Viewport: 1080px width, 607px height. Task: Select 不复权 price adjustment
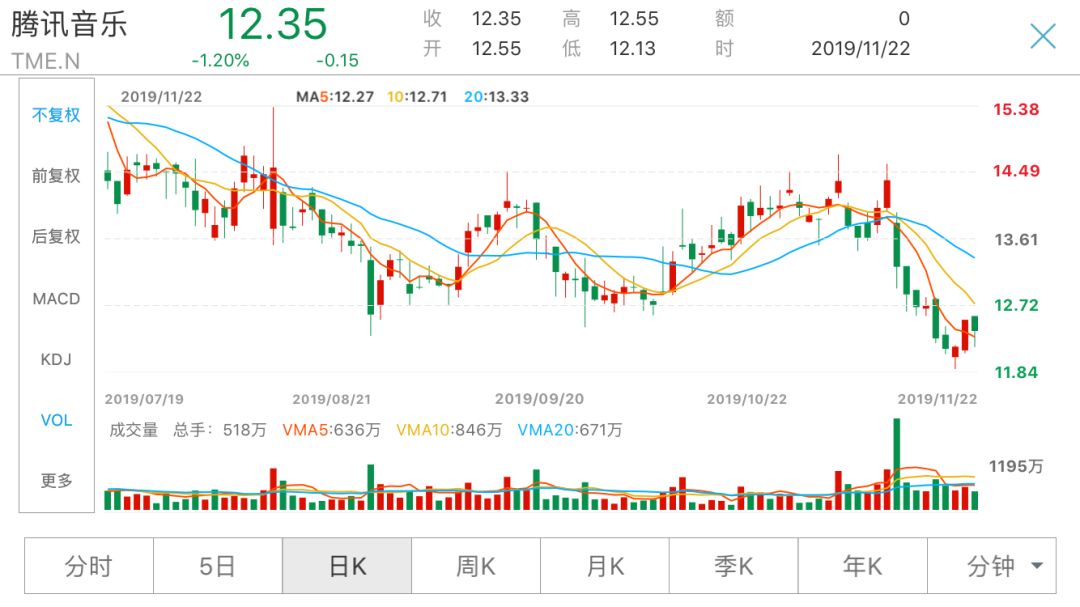click(x=56, y=115)
